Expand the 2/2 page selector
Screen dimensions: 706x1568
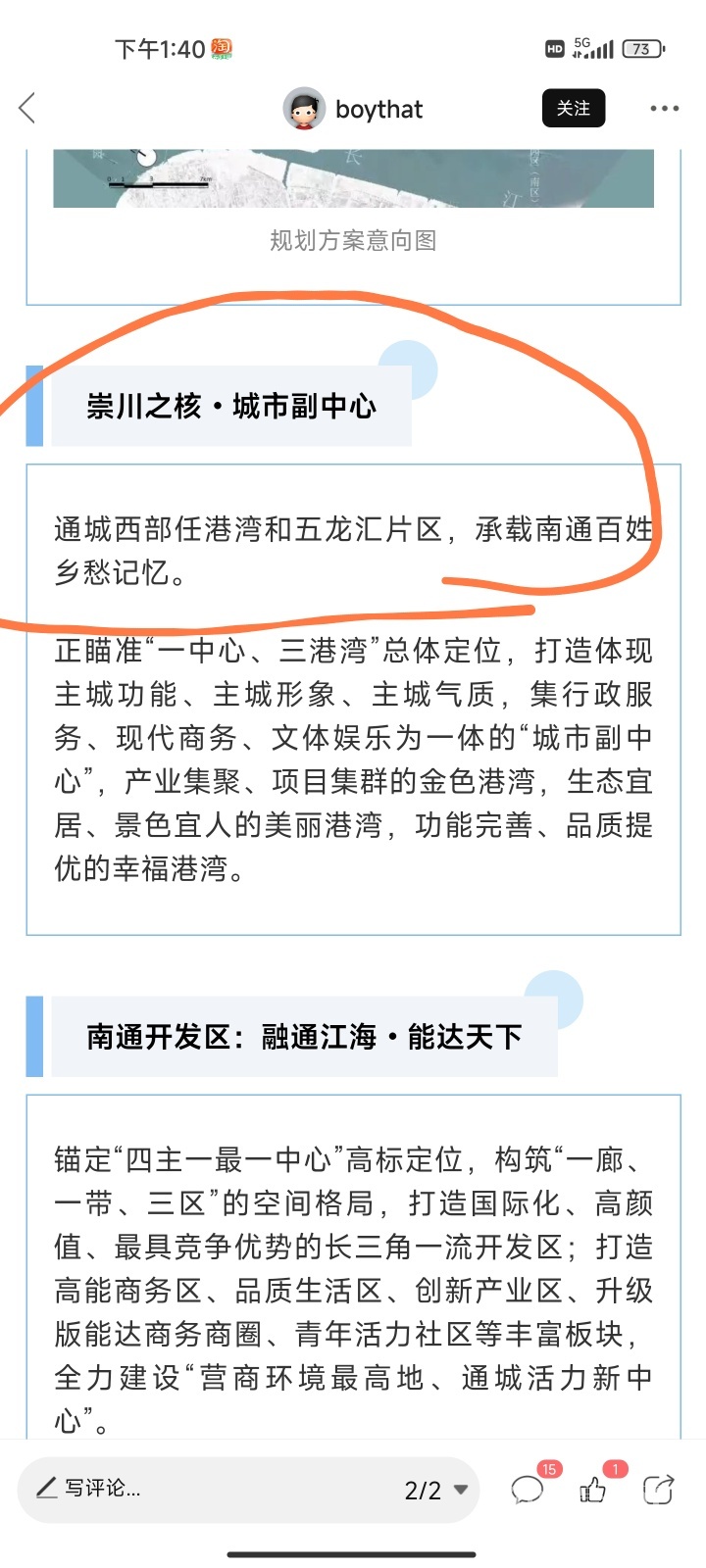(x=436, y=1490)
